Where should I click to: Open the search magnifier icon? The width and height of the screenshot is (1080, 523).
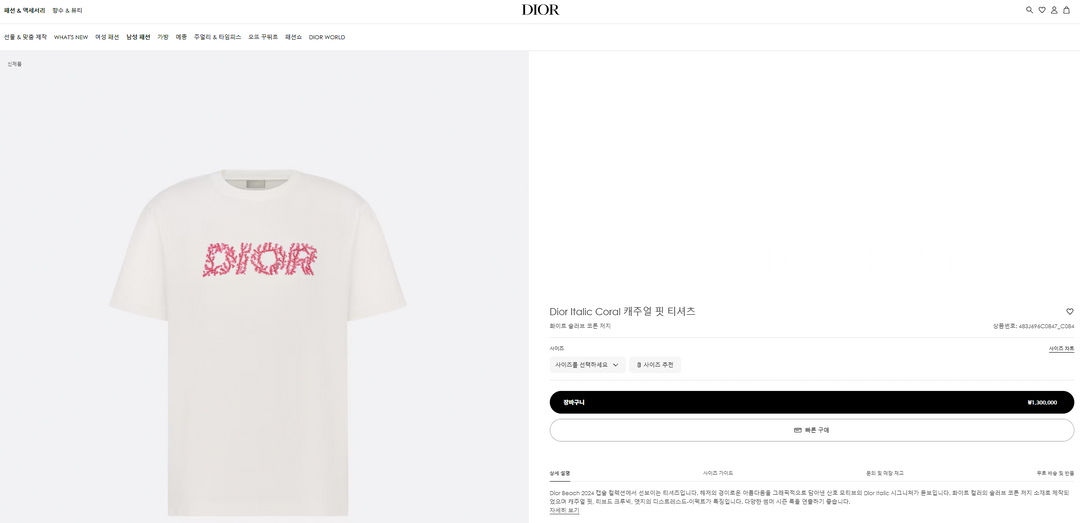coord(1029,10)
